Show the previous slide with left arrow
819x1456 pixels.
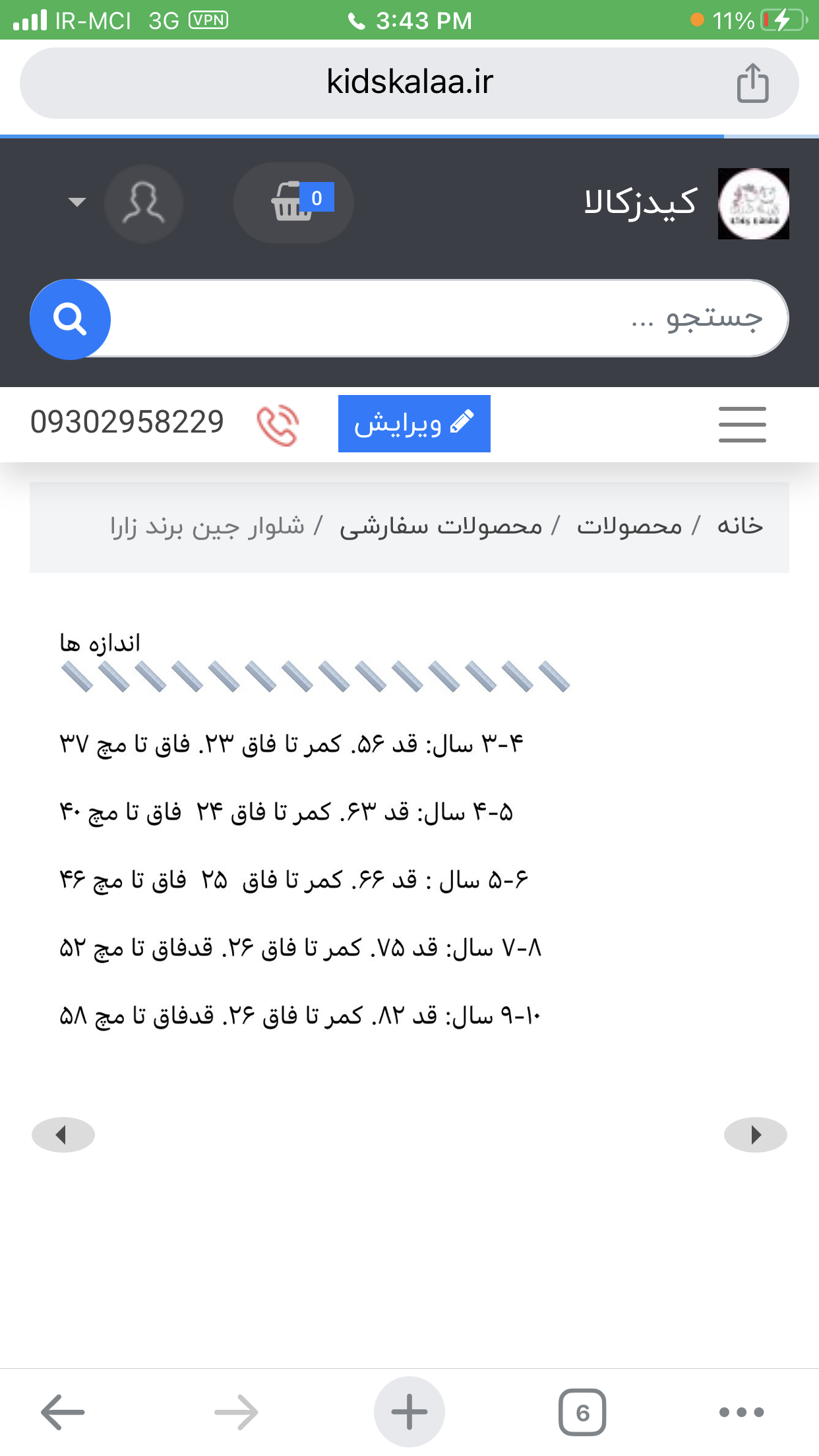63,1135
